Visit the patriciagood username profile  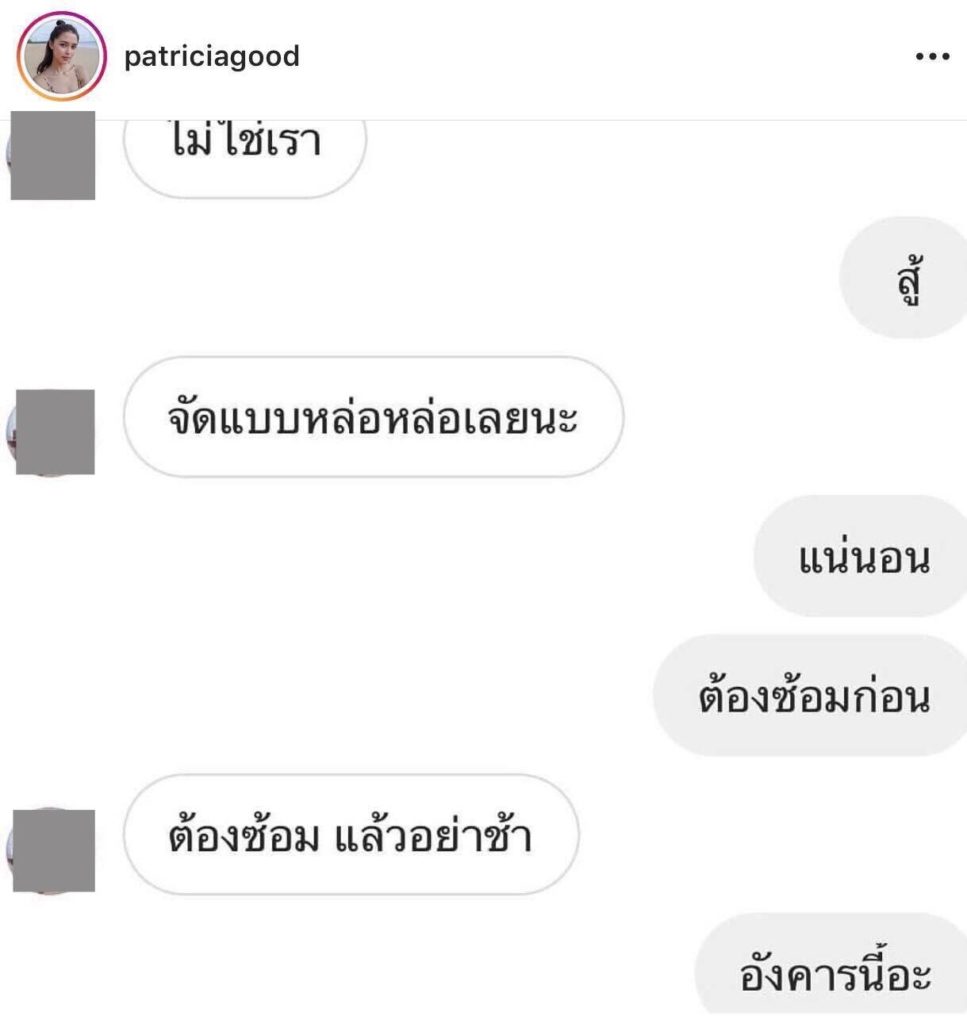pyautogui.click(x=210, y=57)
